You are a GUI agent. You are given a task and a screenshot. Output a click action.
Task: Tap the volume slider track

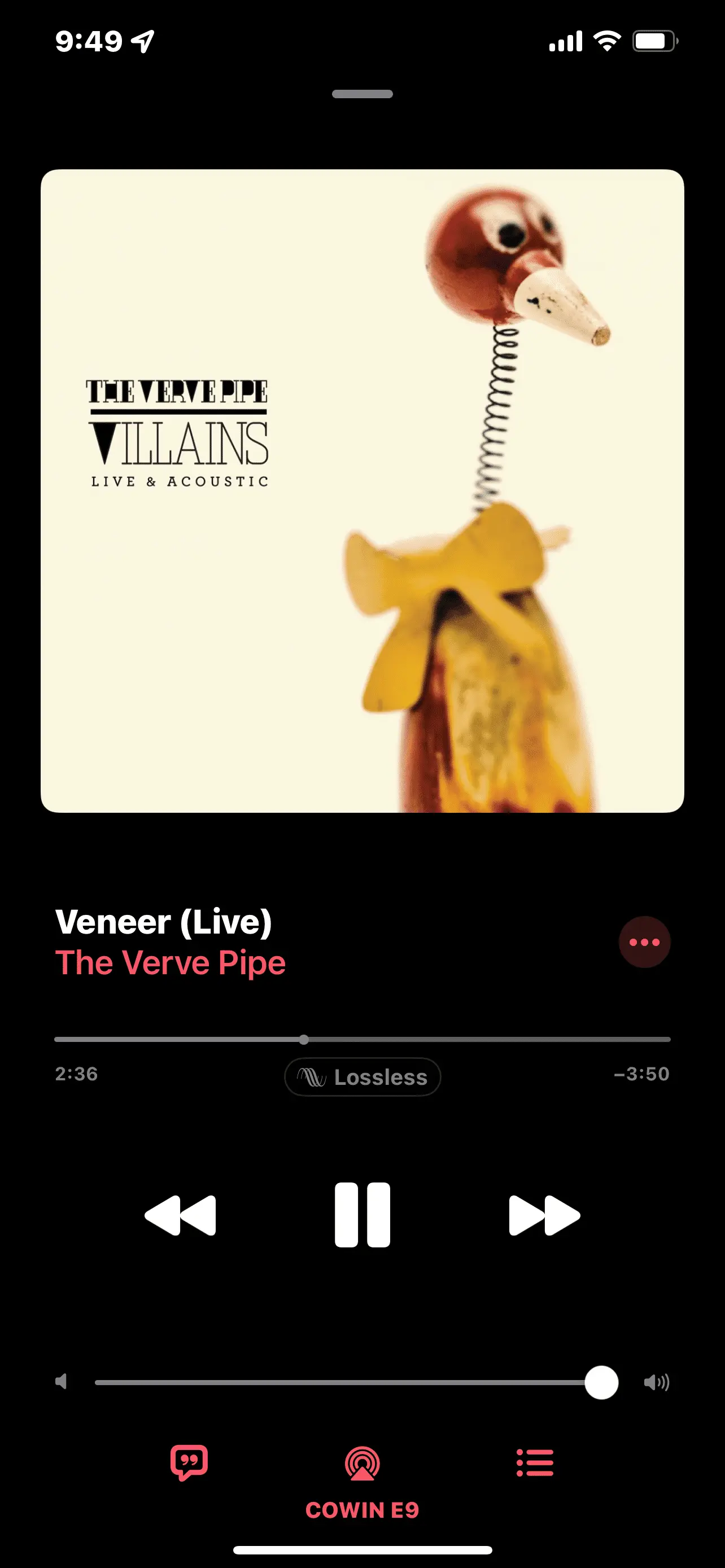(341, 1382)
